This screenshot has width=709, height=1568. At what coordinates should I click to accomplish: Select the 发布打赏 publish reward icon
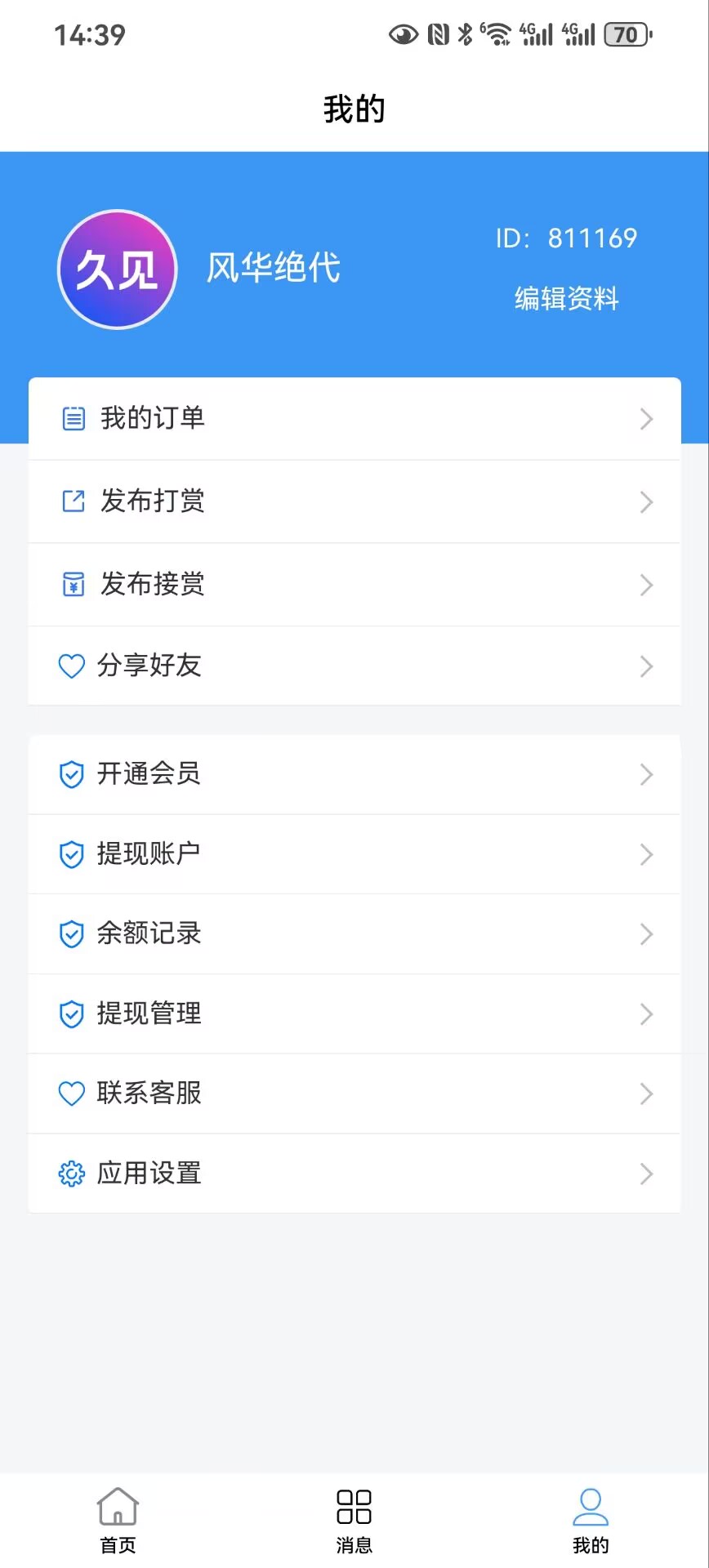[72, 501]
